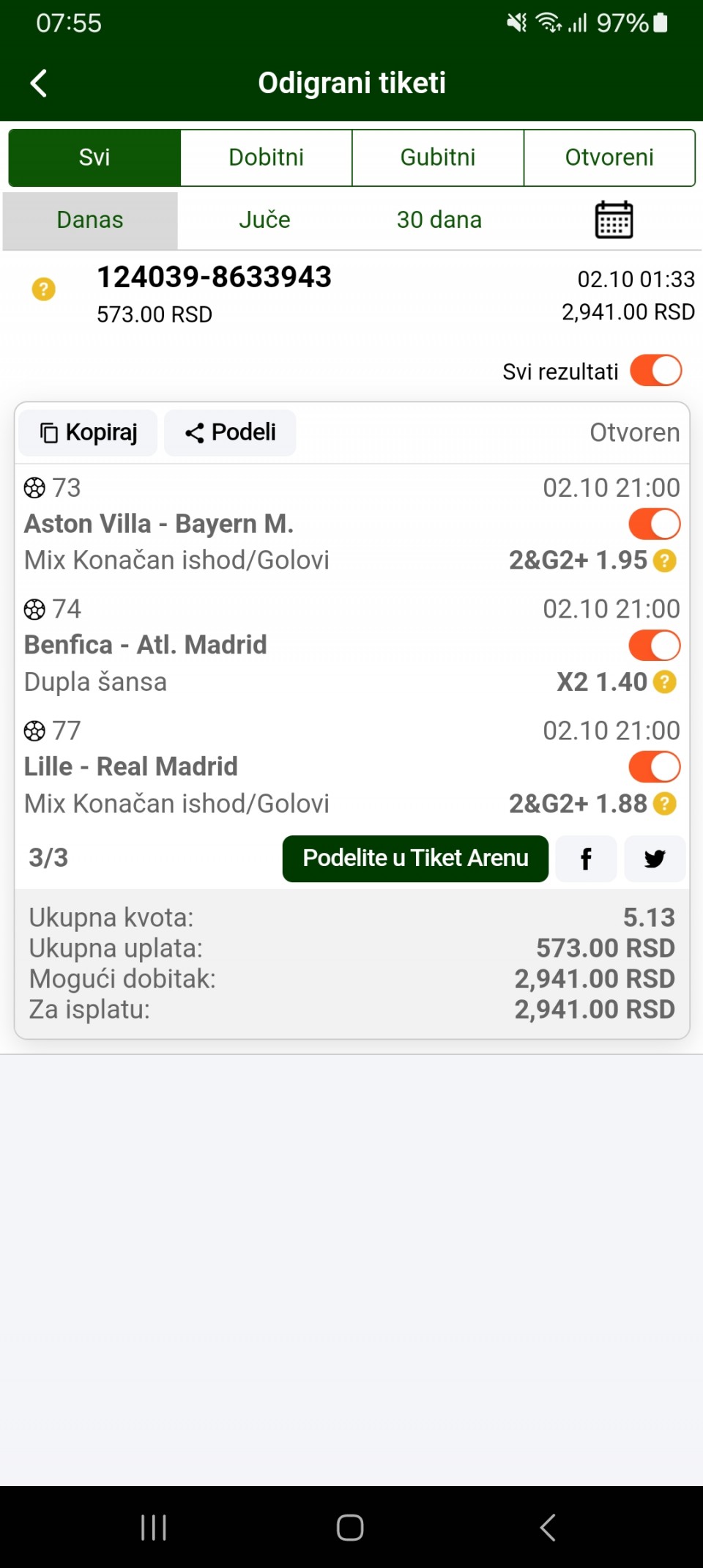This screenshot has height=1568, width=703.
Task: Toggle the switch for Lille - Real Madrid
Action: (x=655, y=767)
